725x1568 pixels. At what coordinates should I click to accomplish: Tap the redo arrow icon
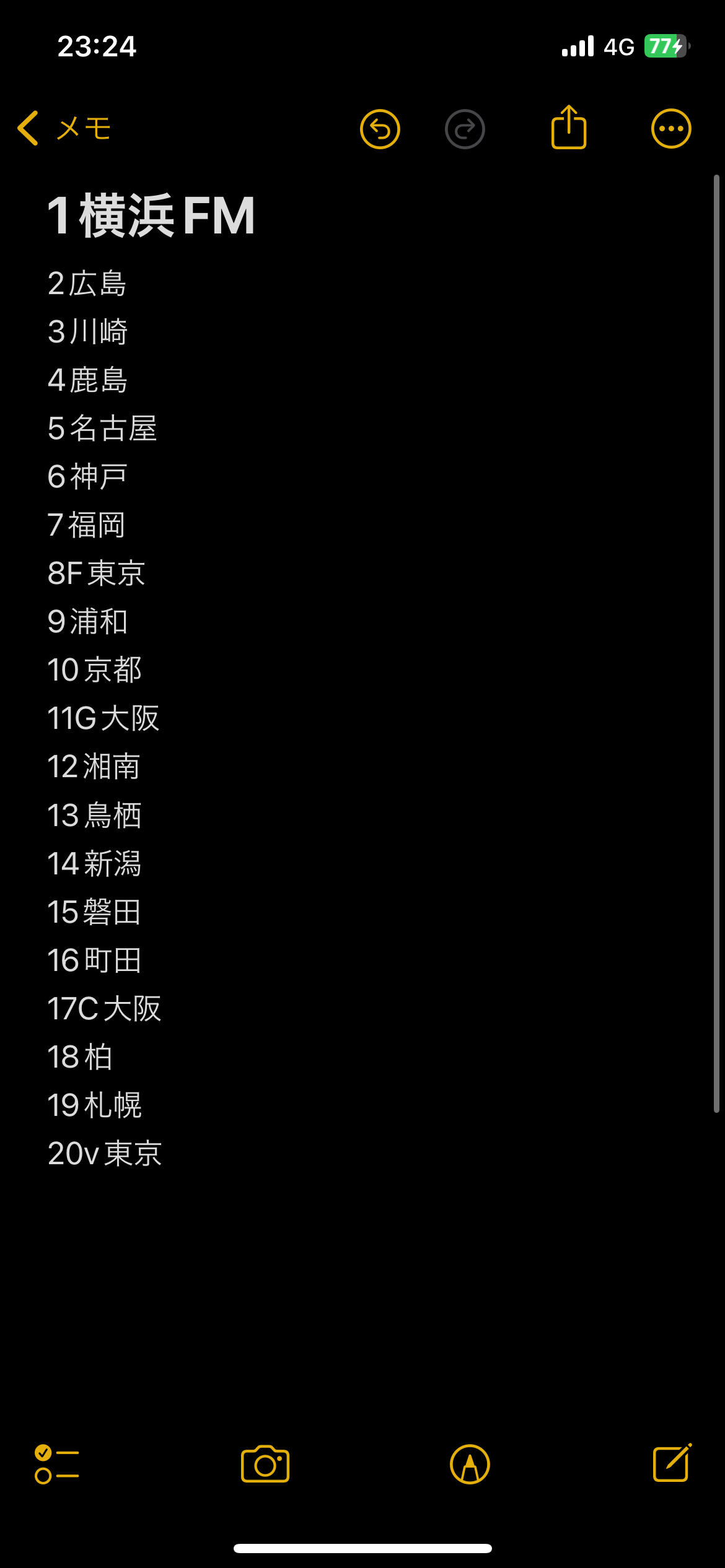coord(465,129)
